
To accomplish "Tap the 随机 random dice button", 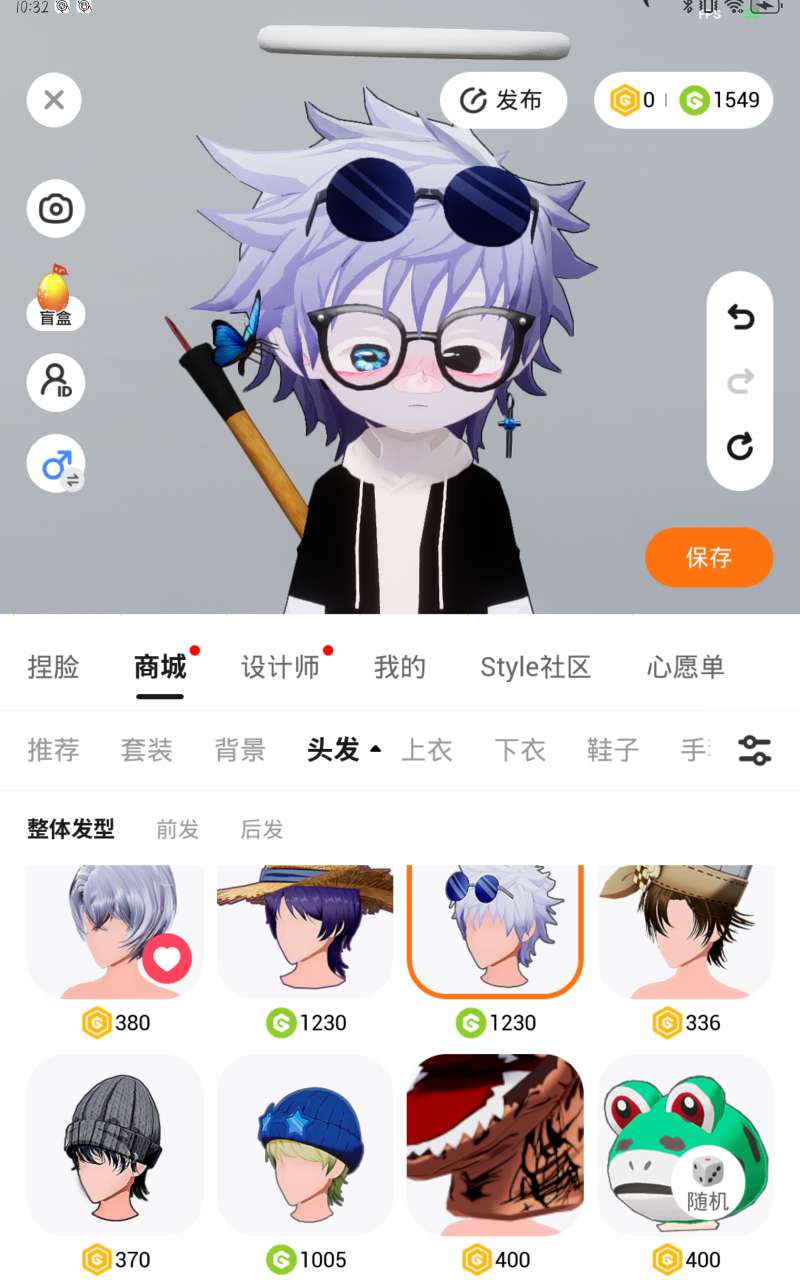I will point(707,1186).
